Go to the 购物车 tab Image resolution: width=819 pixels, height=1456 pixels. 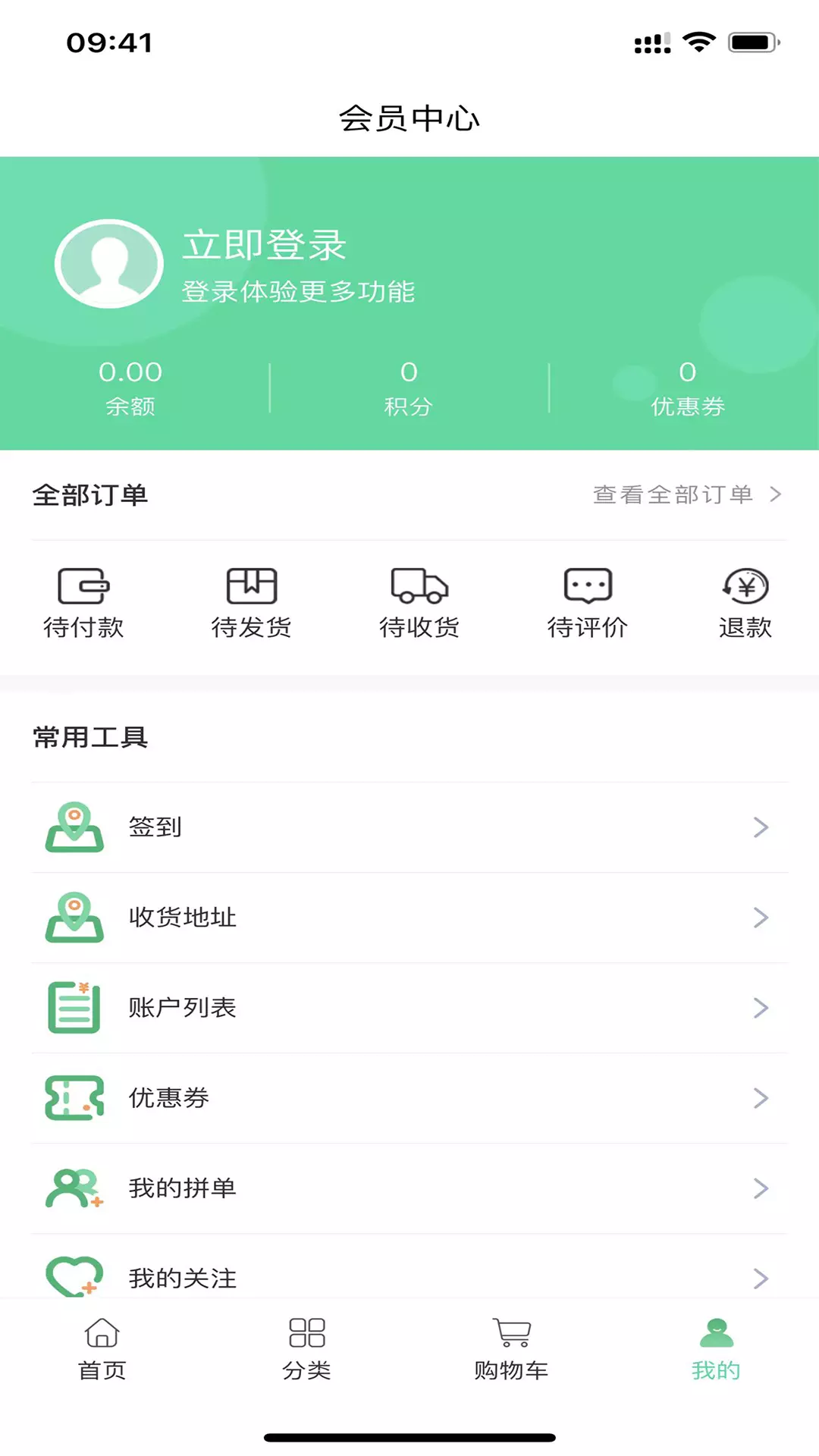coord(512,1350)
